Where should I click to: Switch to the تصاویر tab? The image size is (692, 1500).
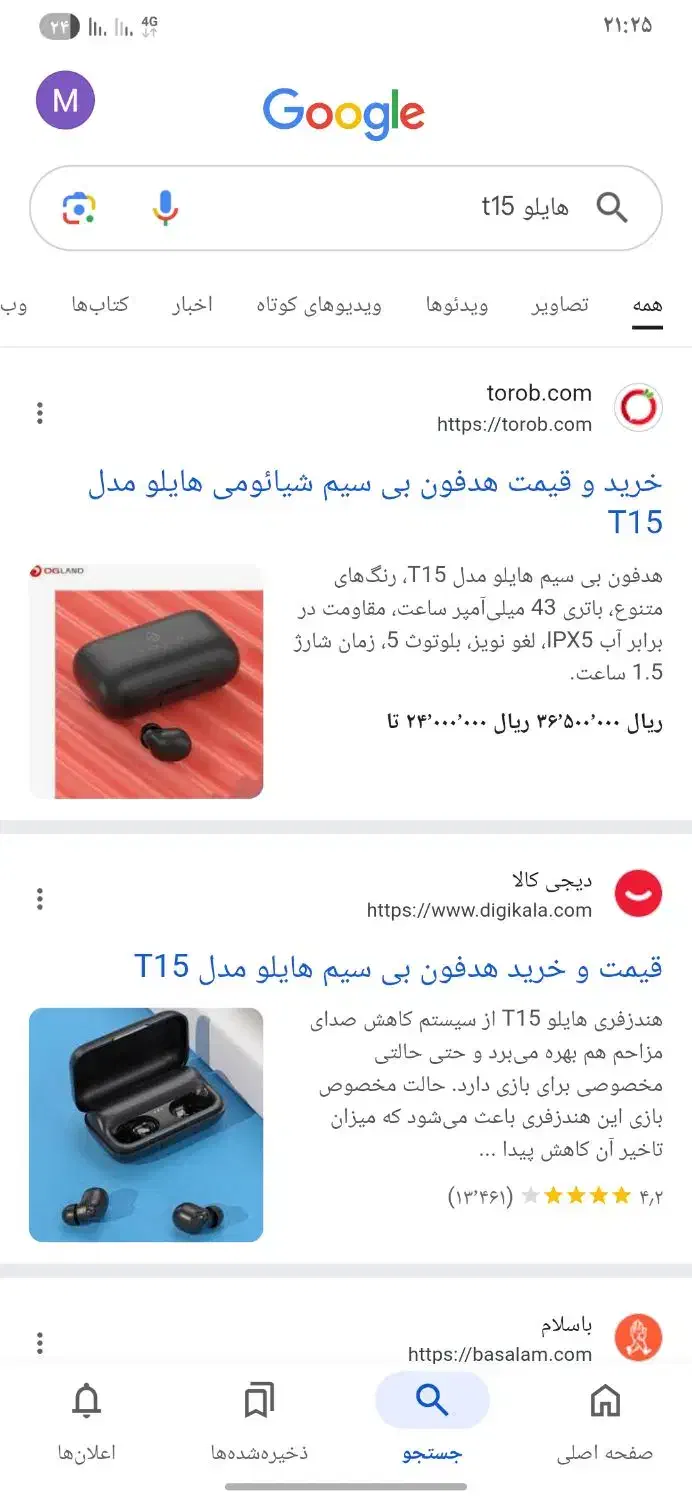tap(560, 305)
